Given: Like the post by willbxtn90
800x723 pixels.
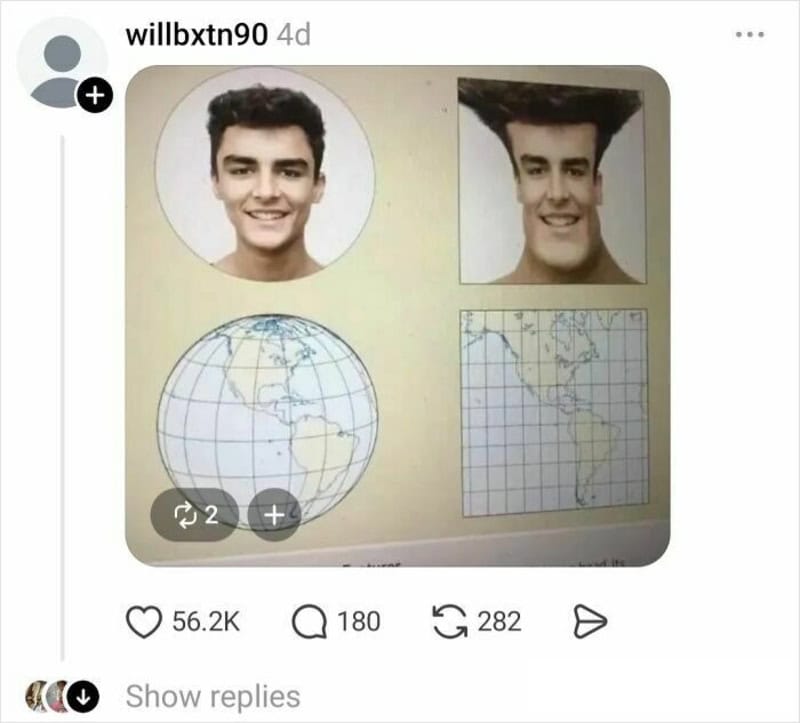Looking at the screenshot, I should point(144,622).
